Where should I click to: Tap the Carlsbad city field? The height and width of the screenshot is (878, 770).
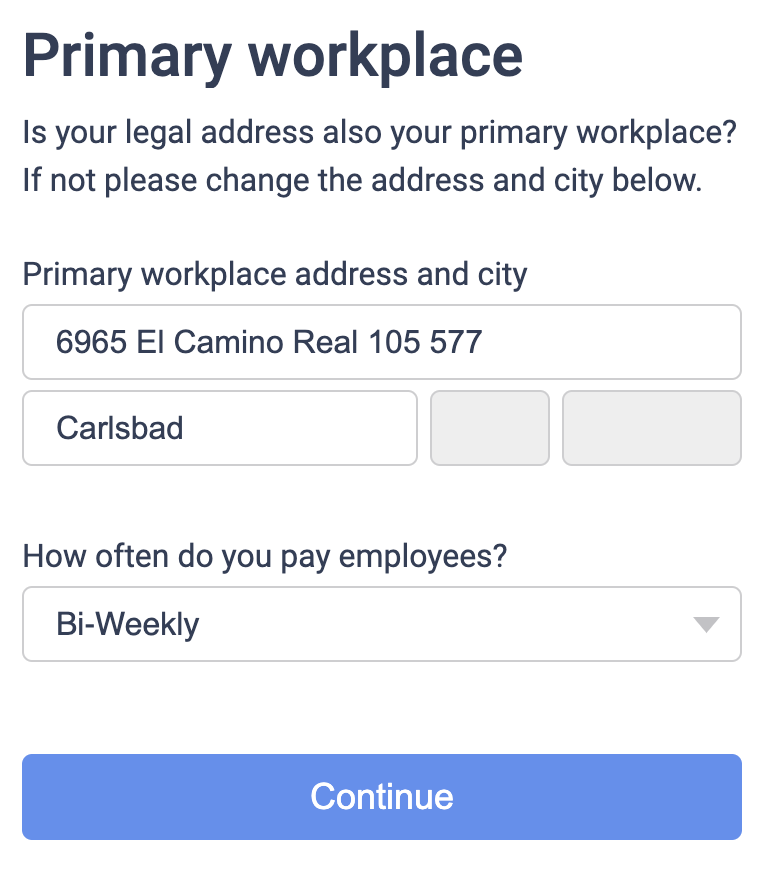pos(219,428)
